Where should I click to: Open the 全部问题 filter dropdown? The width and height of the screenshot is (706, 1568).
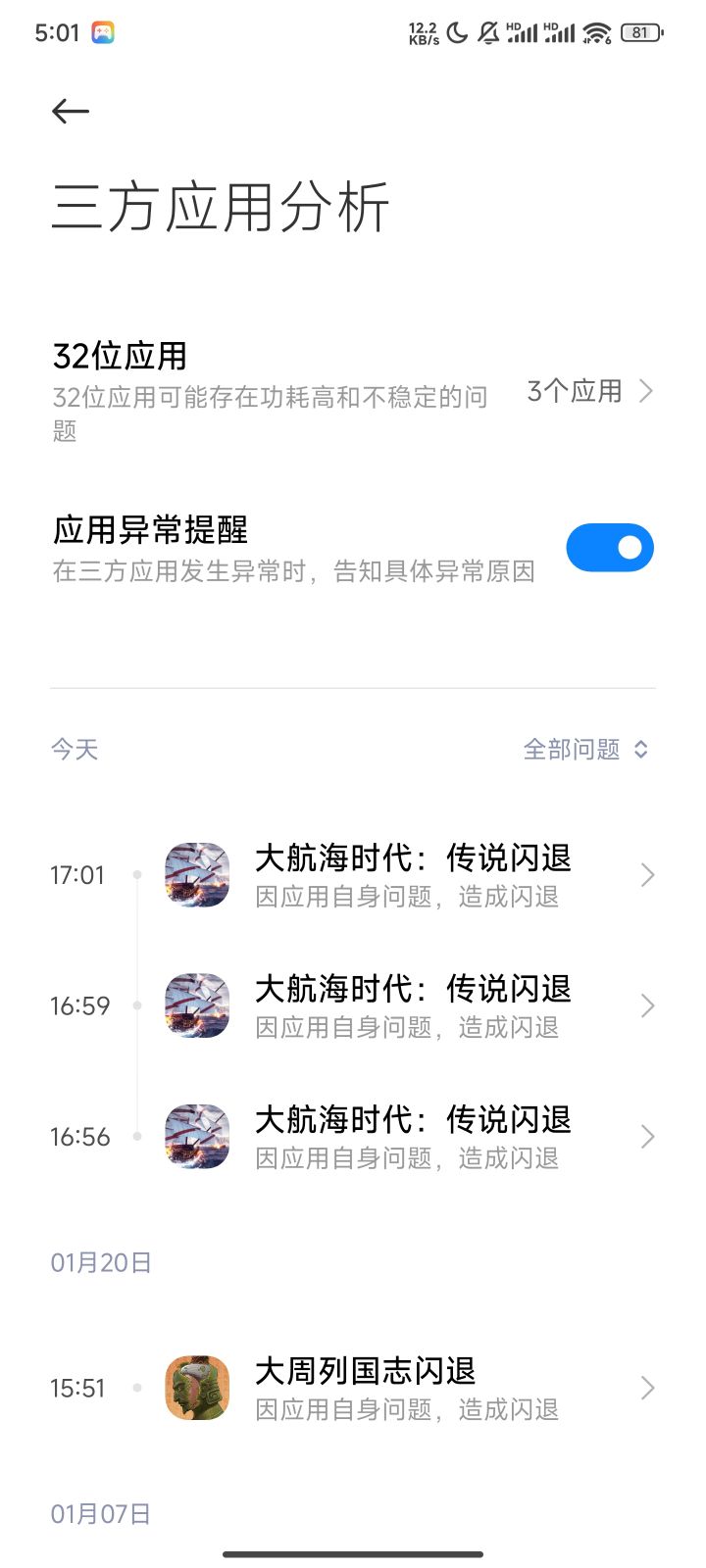(585, 750)
